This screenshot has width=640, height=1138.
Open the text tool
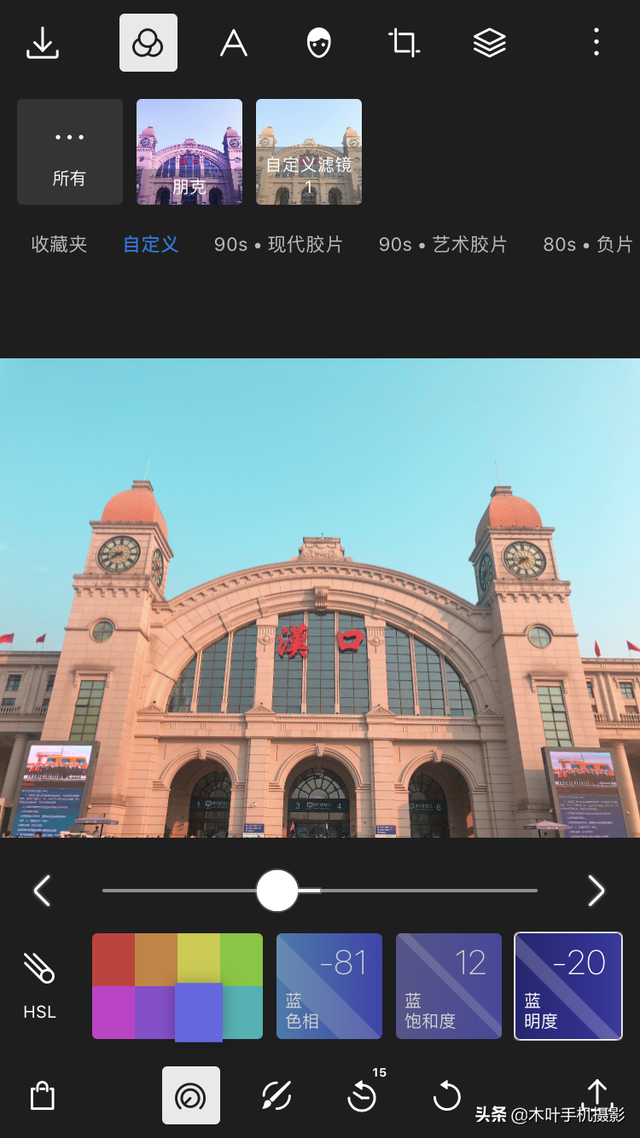(233, 43)
